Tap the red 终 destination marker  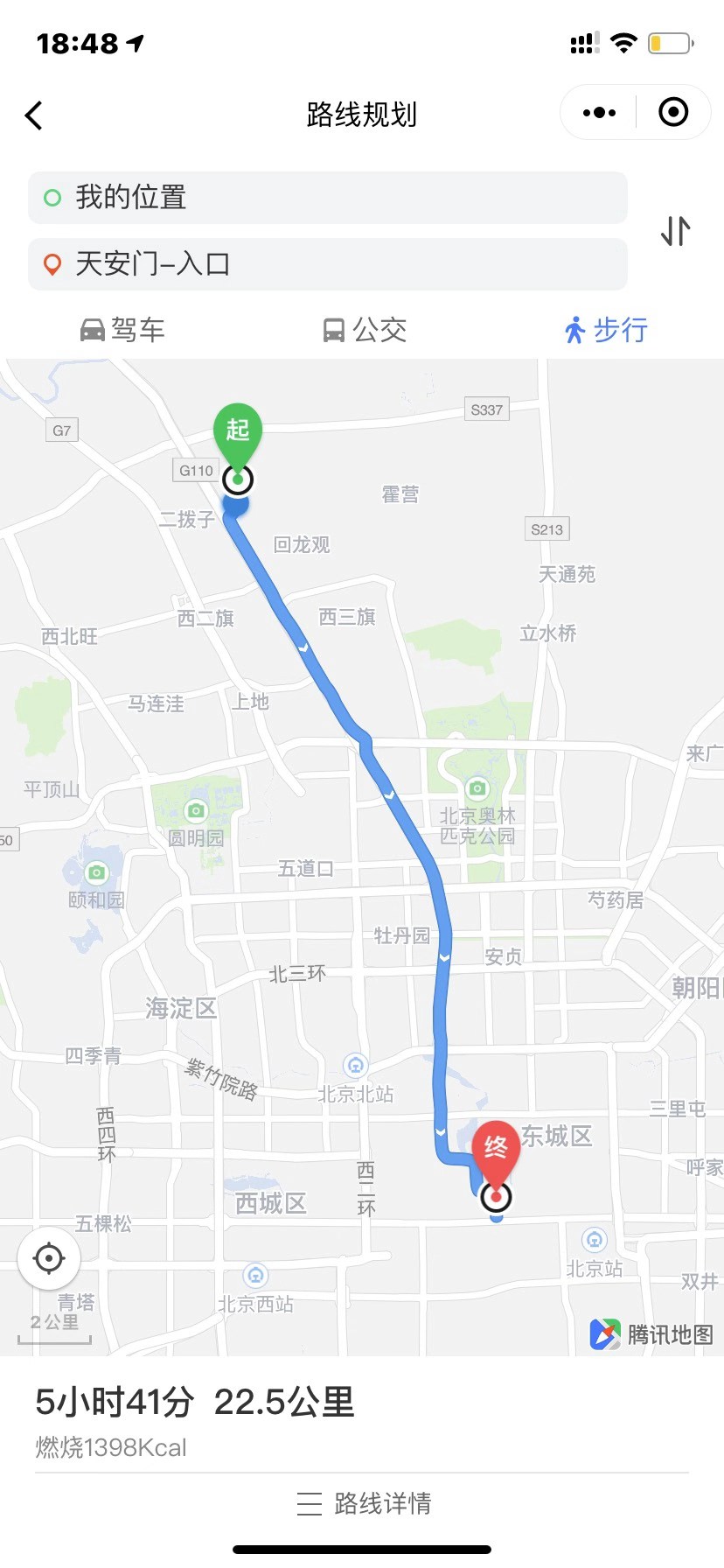(497, 1149)
